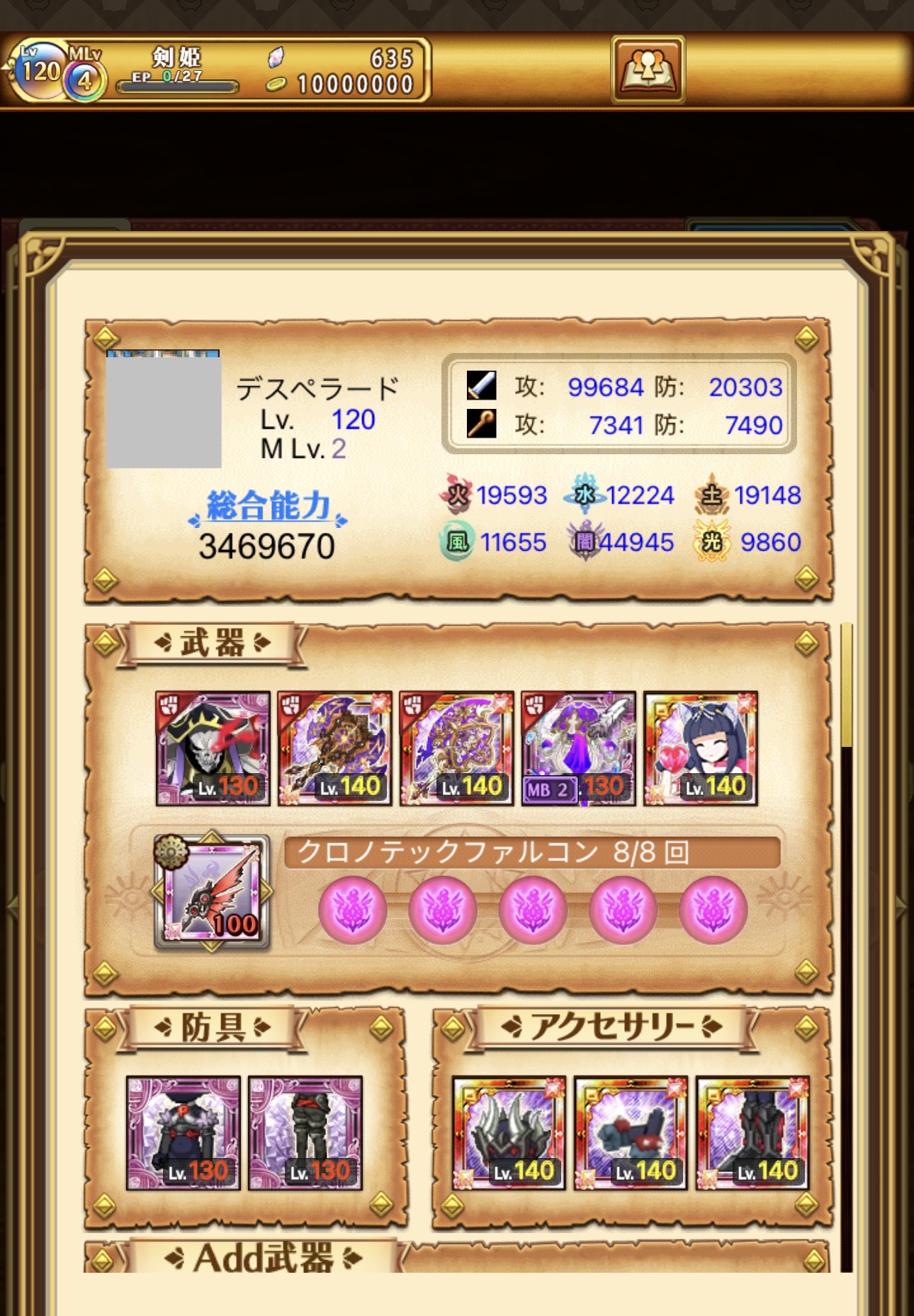Viewport: 914px width, 1316px height.
Task: Open the cat-eared girl weapon Lv.140
Action: click(x=700, y=748)
